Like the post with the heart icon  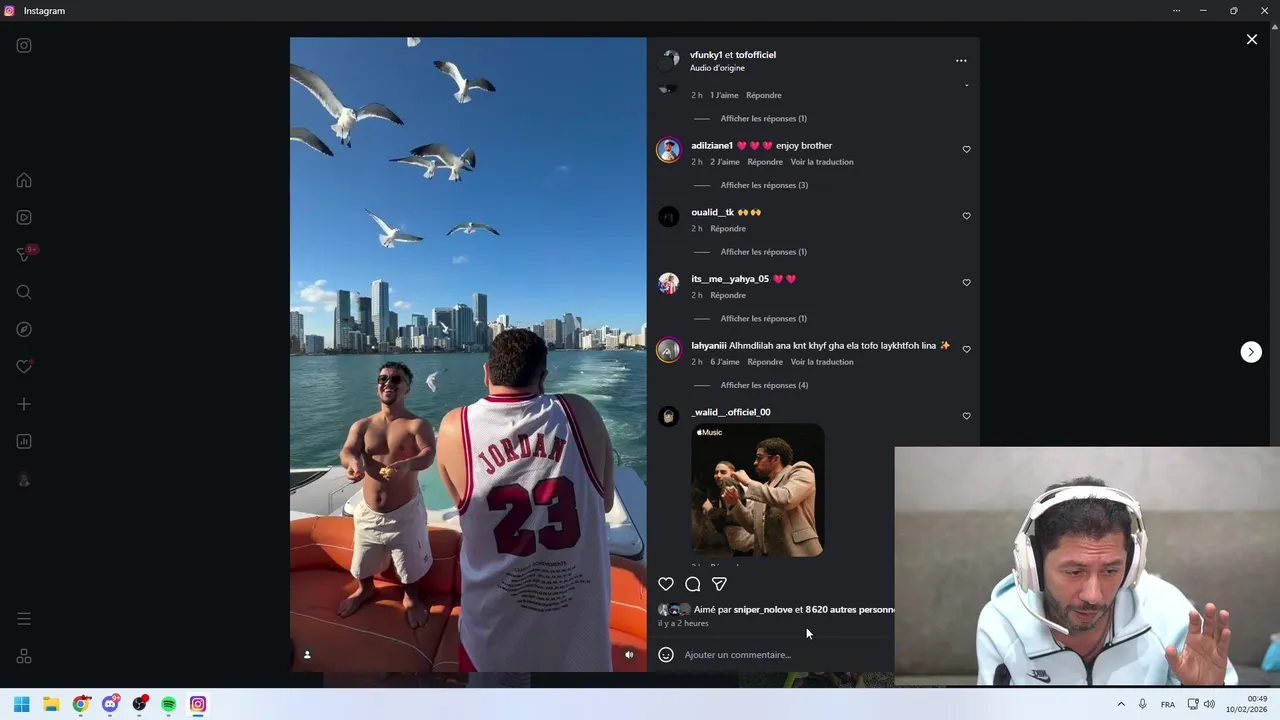[666, 584]
